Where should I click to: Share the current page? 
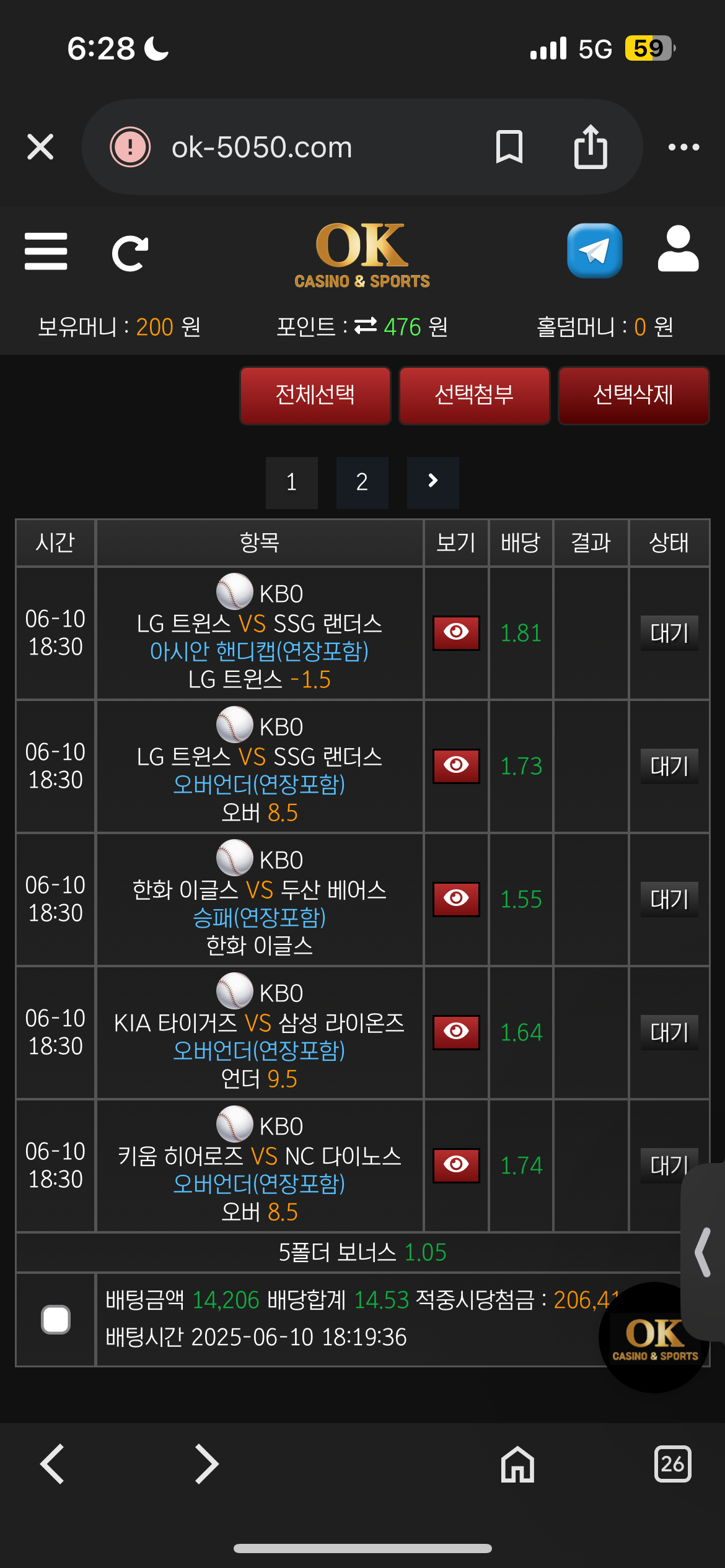coord(591,147)
